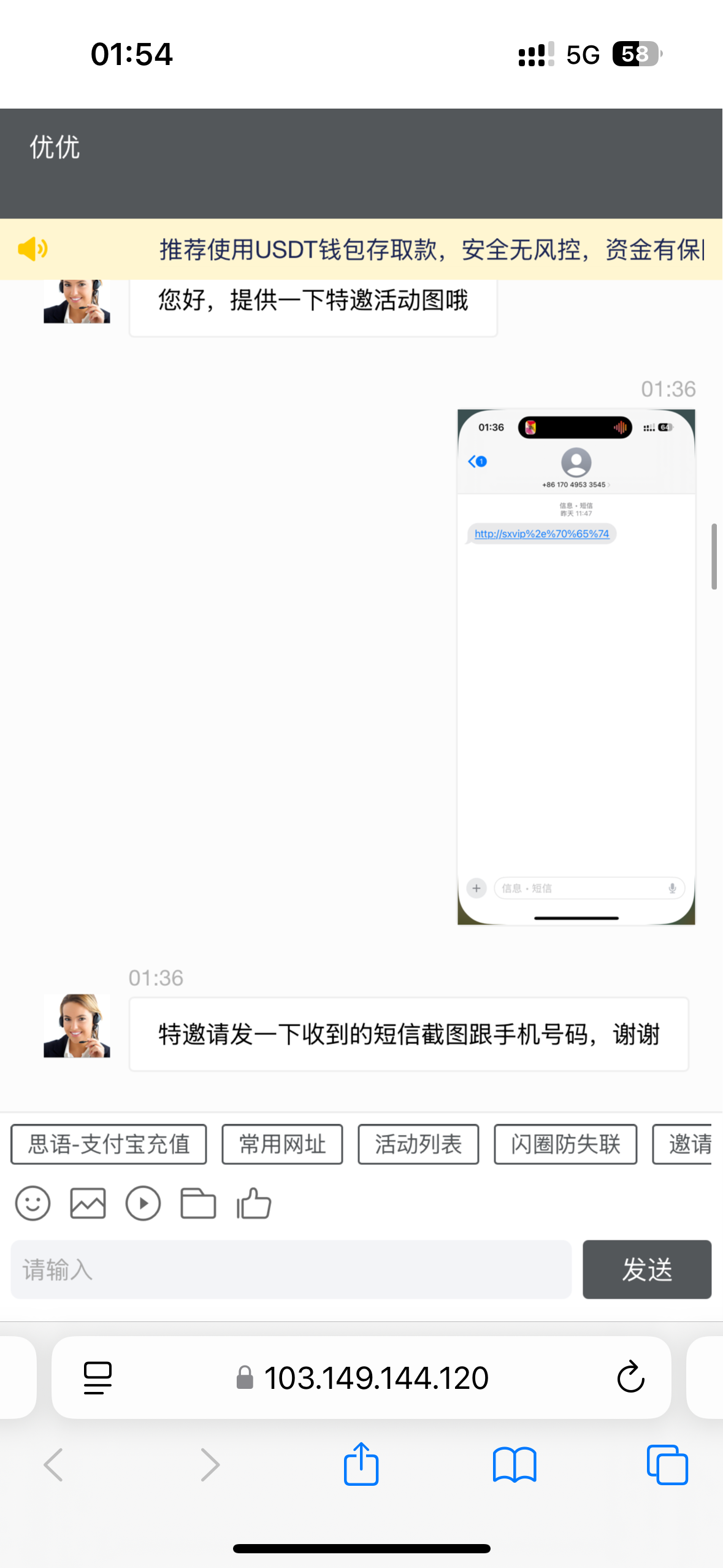Reload the page in Safari
Viewport: 723px width, 1568px height.
pyautogui.click(x=630, y=1377)
